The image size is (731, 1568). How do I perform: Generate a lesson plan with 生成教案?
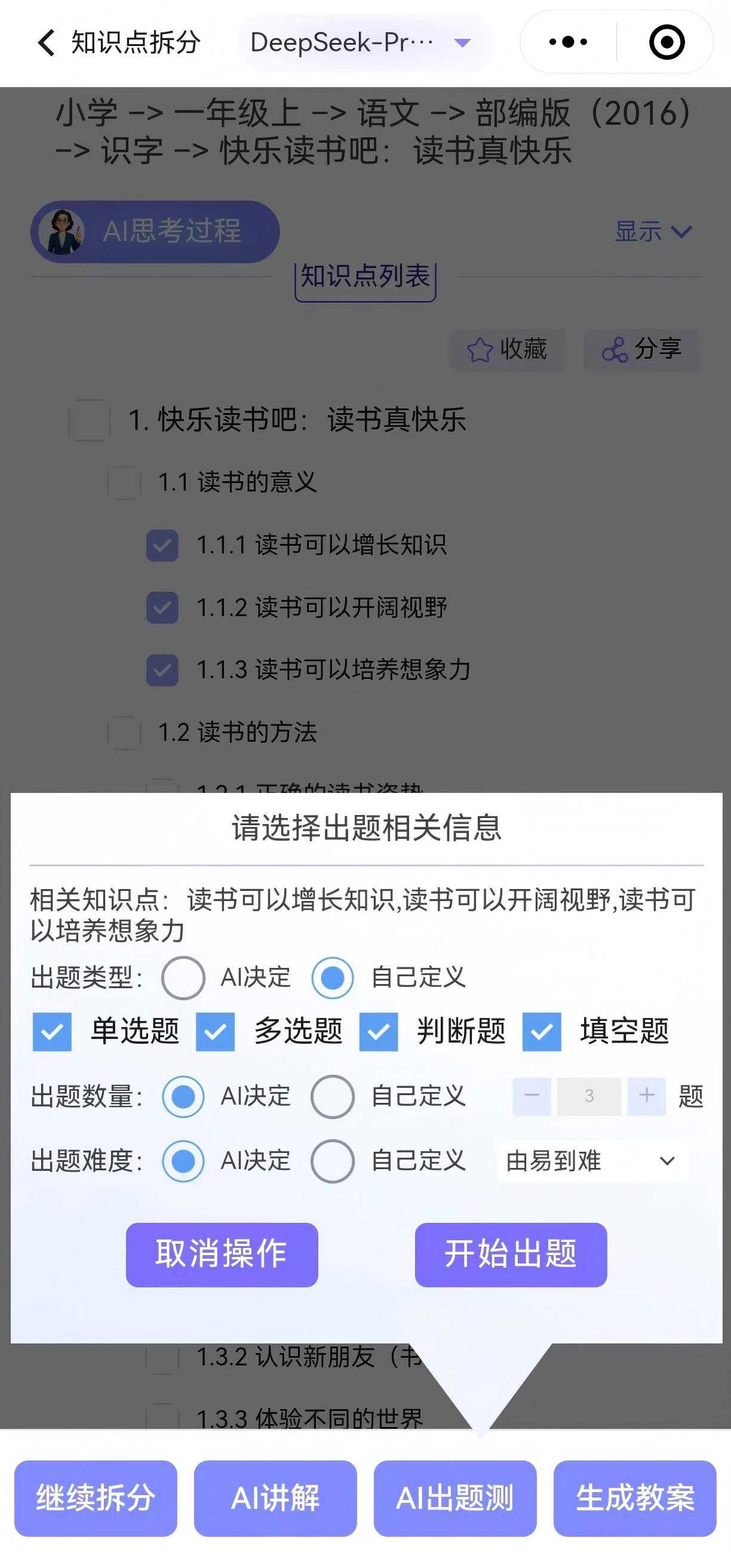[634, 1498]
